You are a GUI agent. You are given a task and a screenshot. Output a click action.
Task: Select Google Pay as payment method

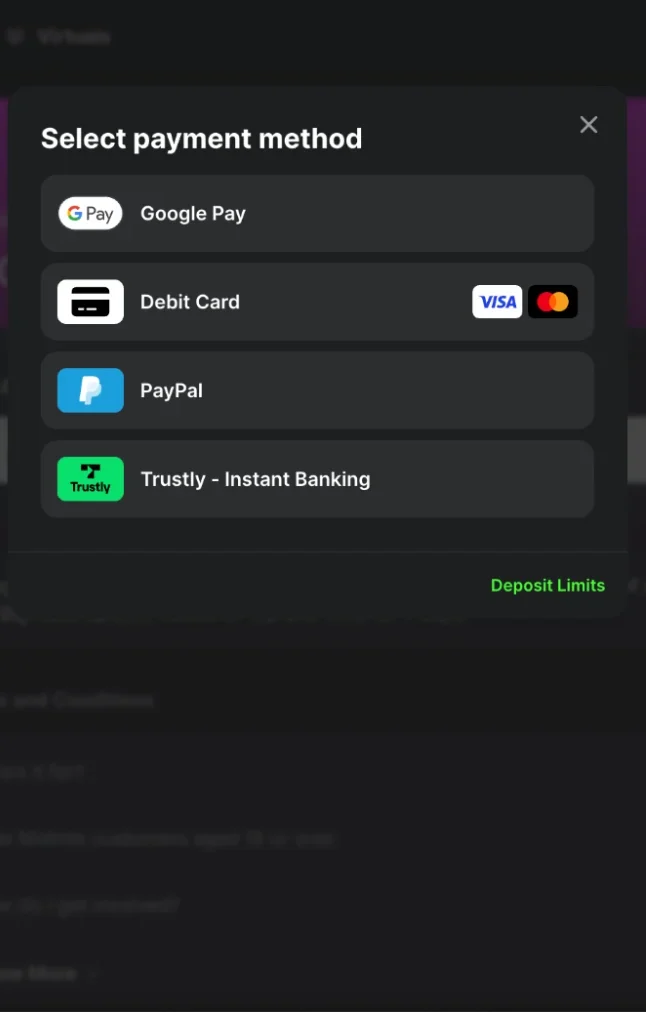pyautogui.click(x=317, y=213)
